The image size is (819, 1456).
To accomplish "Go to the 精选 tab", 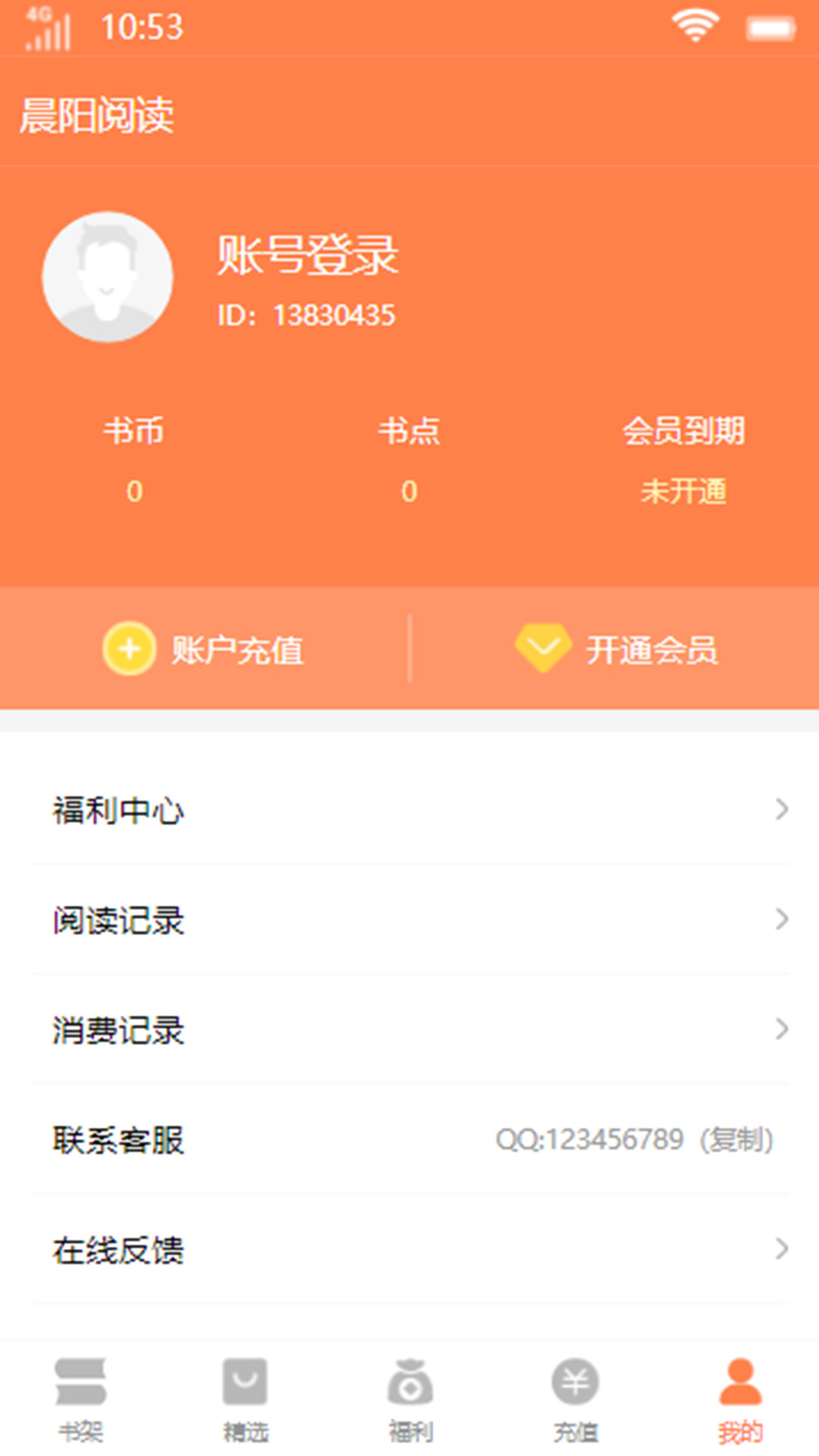I will click(x=245, y=1399).
